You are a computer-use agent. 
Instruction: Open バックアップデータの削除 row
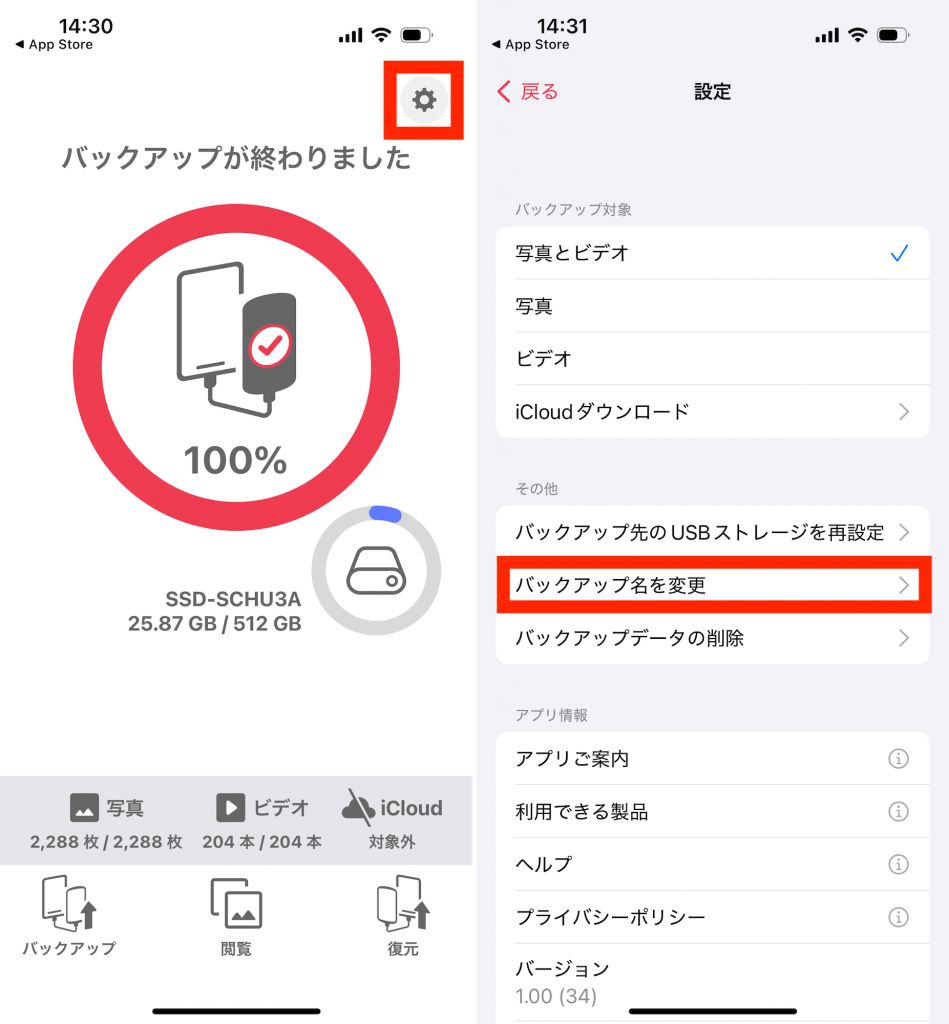(x=712, y=637)
